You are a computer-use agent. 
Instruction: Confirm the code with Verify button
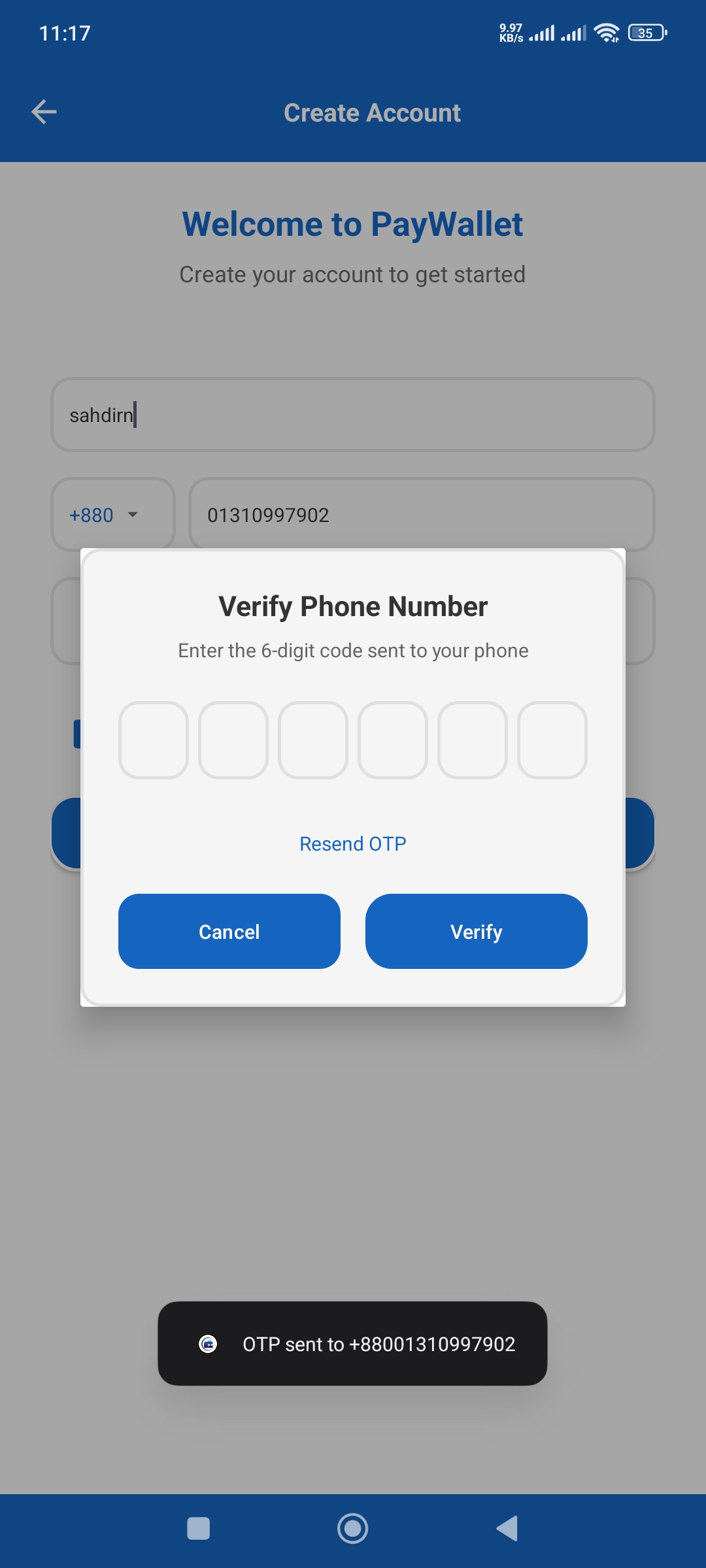(x=476, y=931)
